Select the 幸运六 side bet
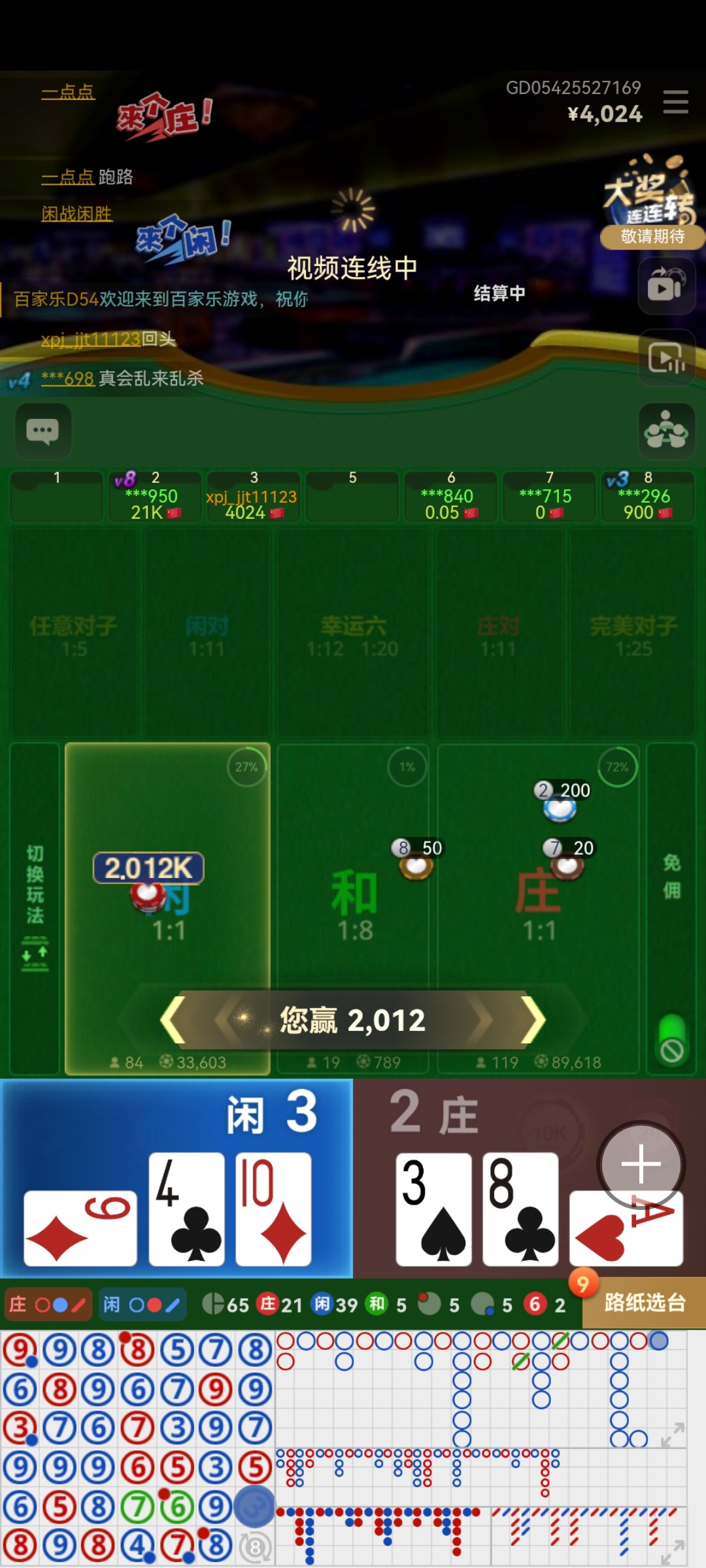Screen dimensions: 706x1568 point(353,634)
